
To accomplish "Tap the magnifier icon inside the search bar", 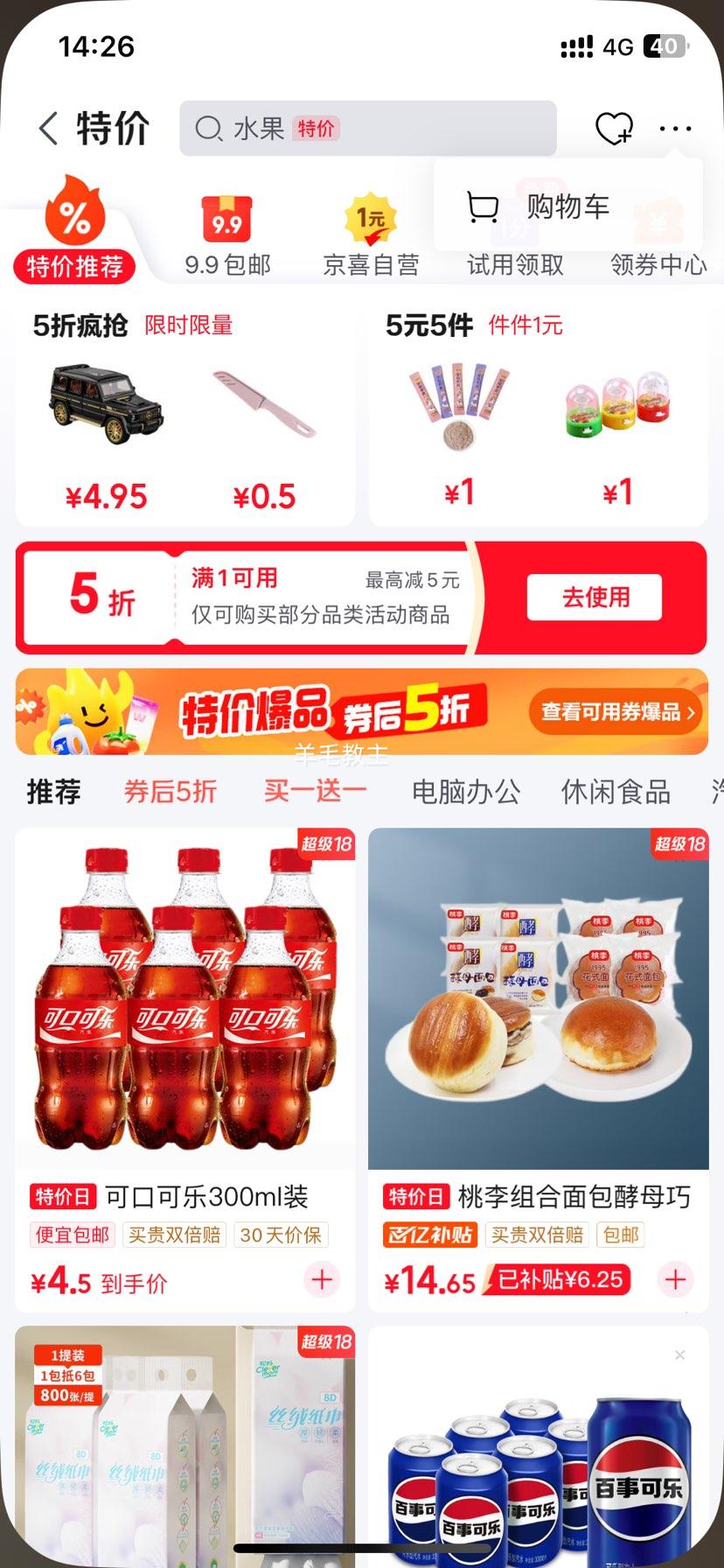I will tap(209, 129).
